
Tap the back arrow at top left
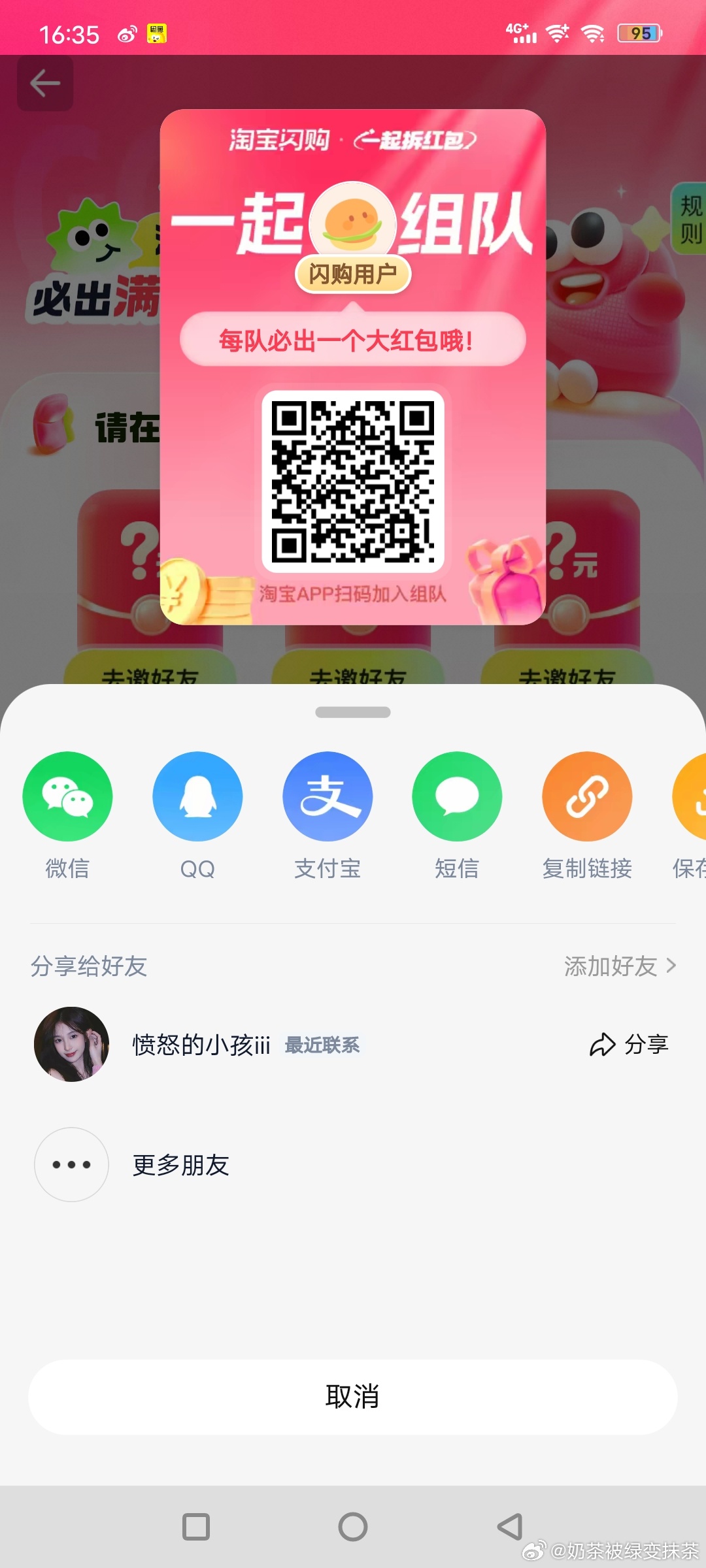click(x=45, y=84)
